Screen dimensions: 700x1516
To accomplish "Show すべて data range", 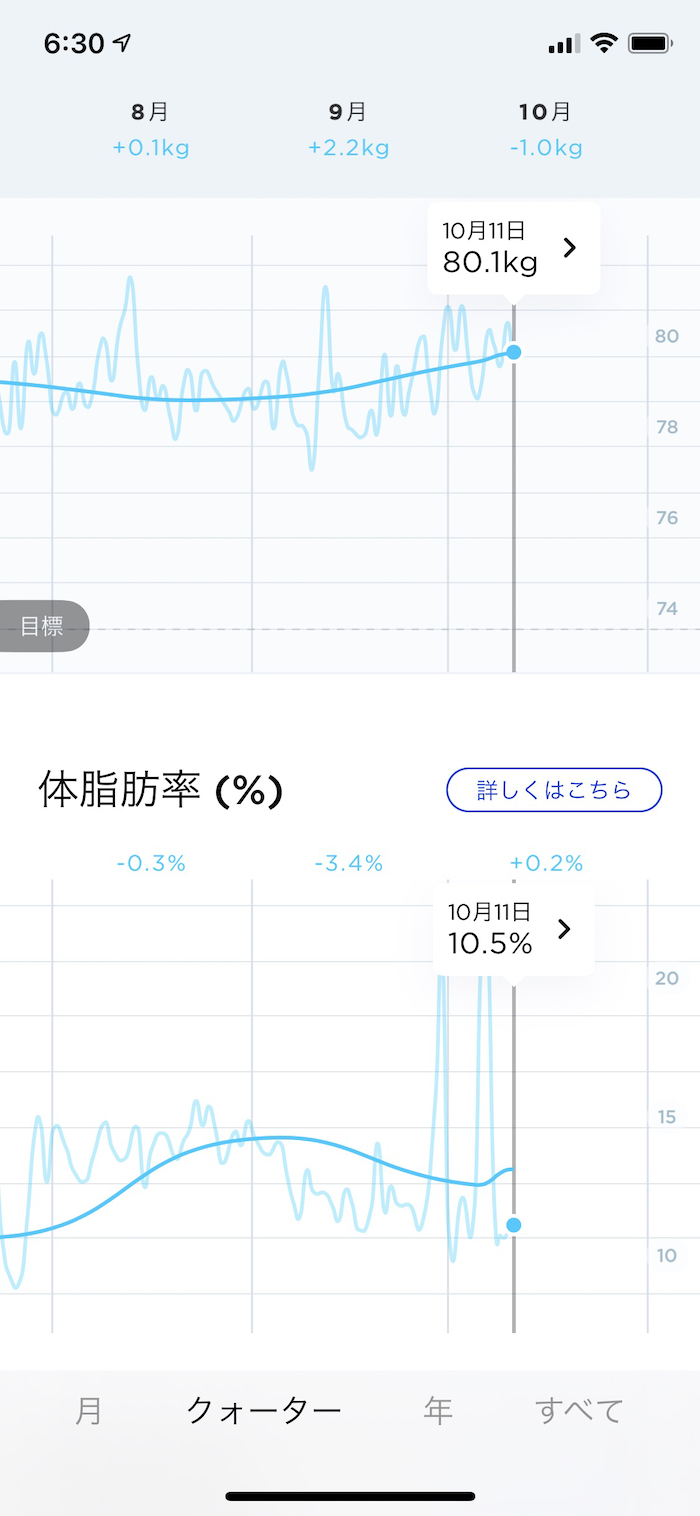I will [x=579, y=1410].
